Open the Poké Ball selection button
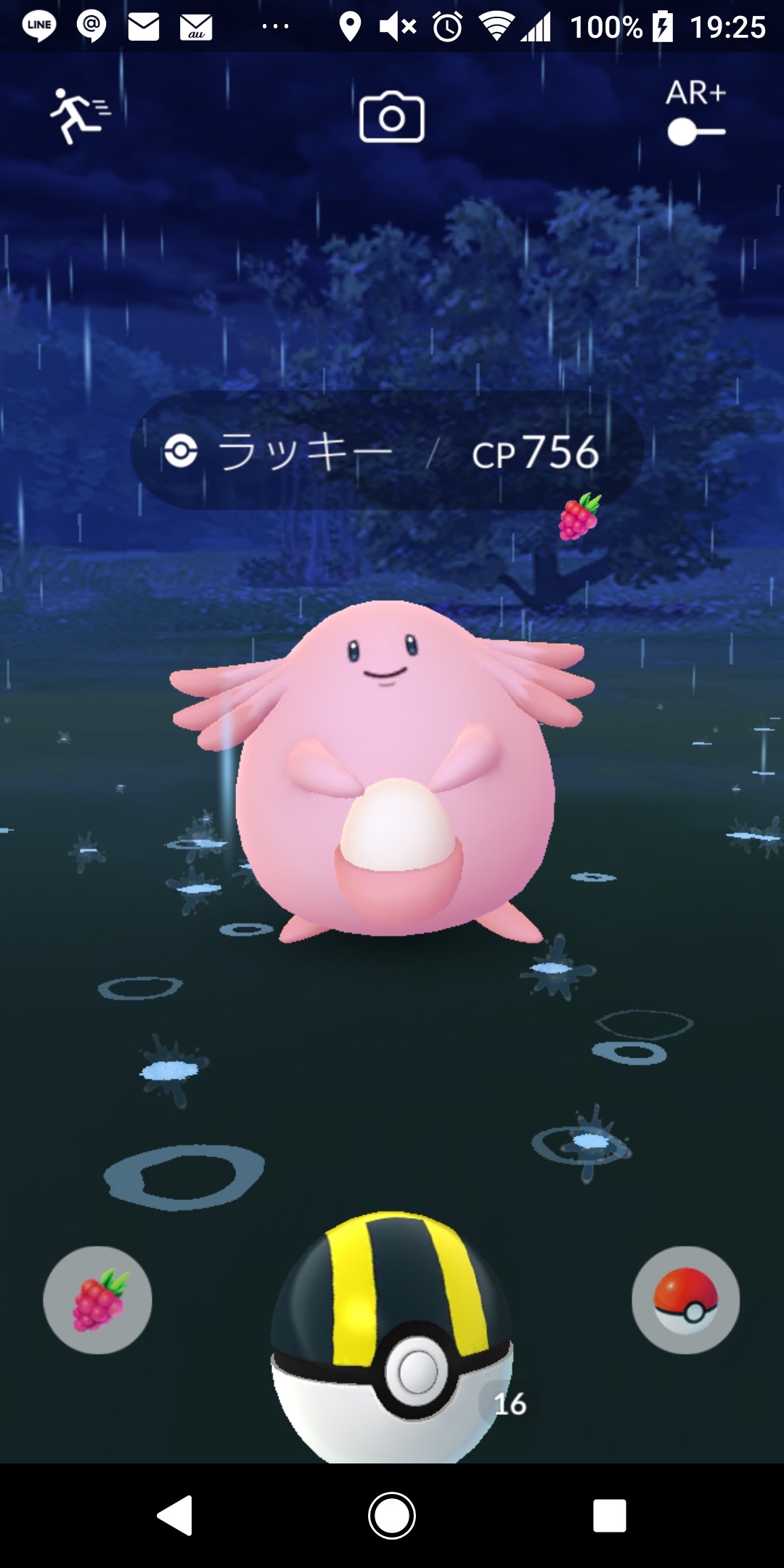This screenshot has width=784, height=1568. coord(685,1299)
